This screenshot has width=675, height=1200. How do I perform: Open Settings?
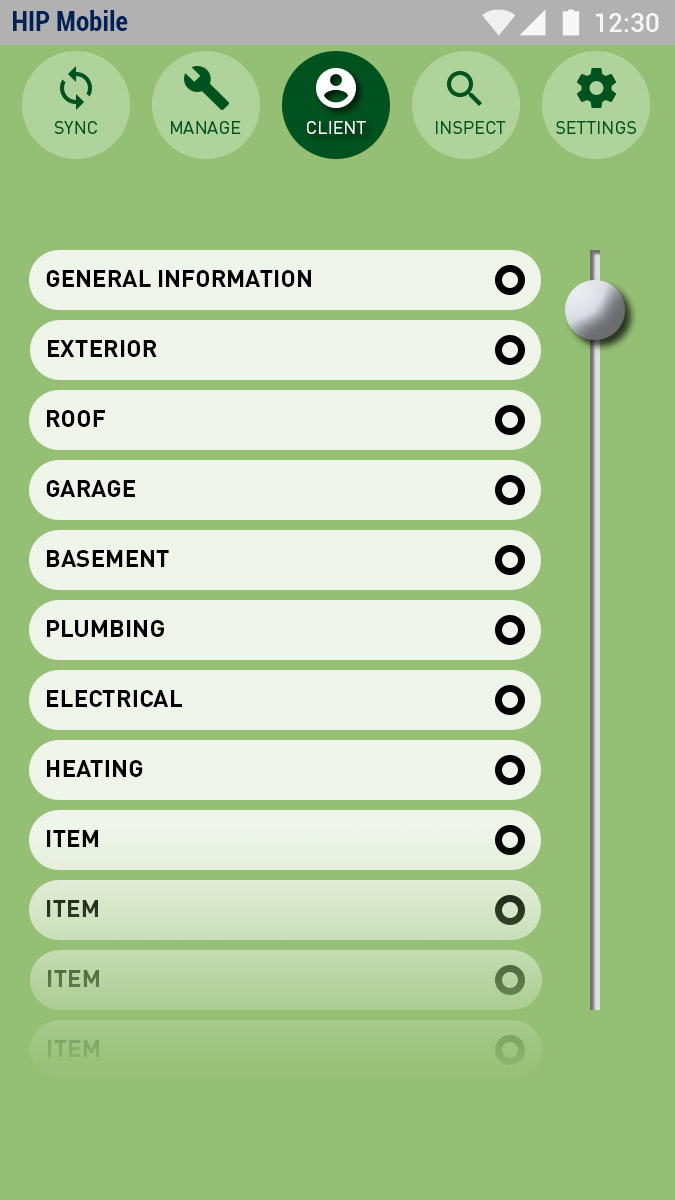[x=596, y=105]
